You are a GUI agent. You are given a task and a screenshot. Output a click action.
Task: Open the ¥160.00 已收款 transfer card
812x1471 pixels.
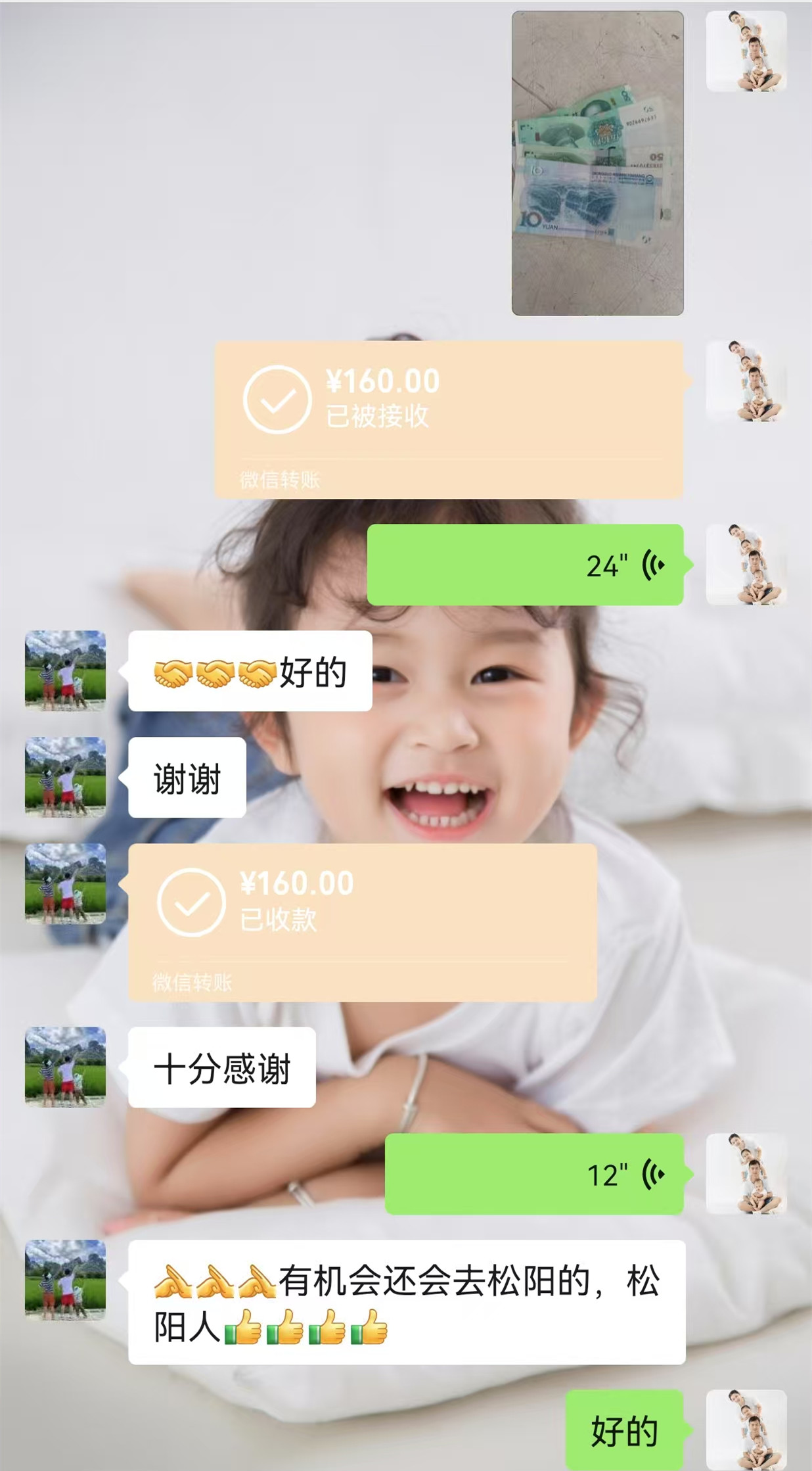pos(363,922)
